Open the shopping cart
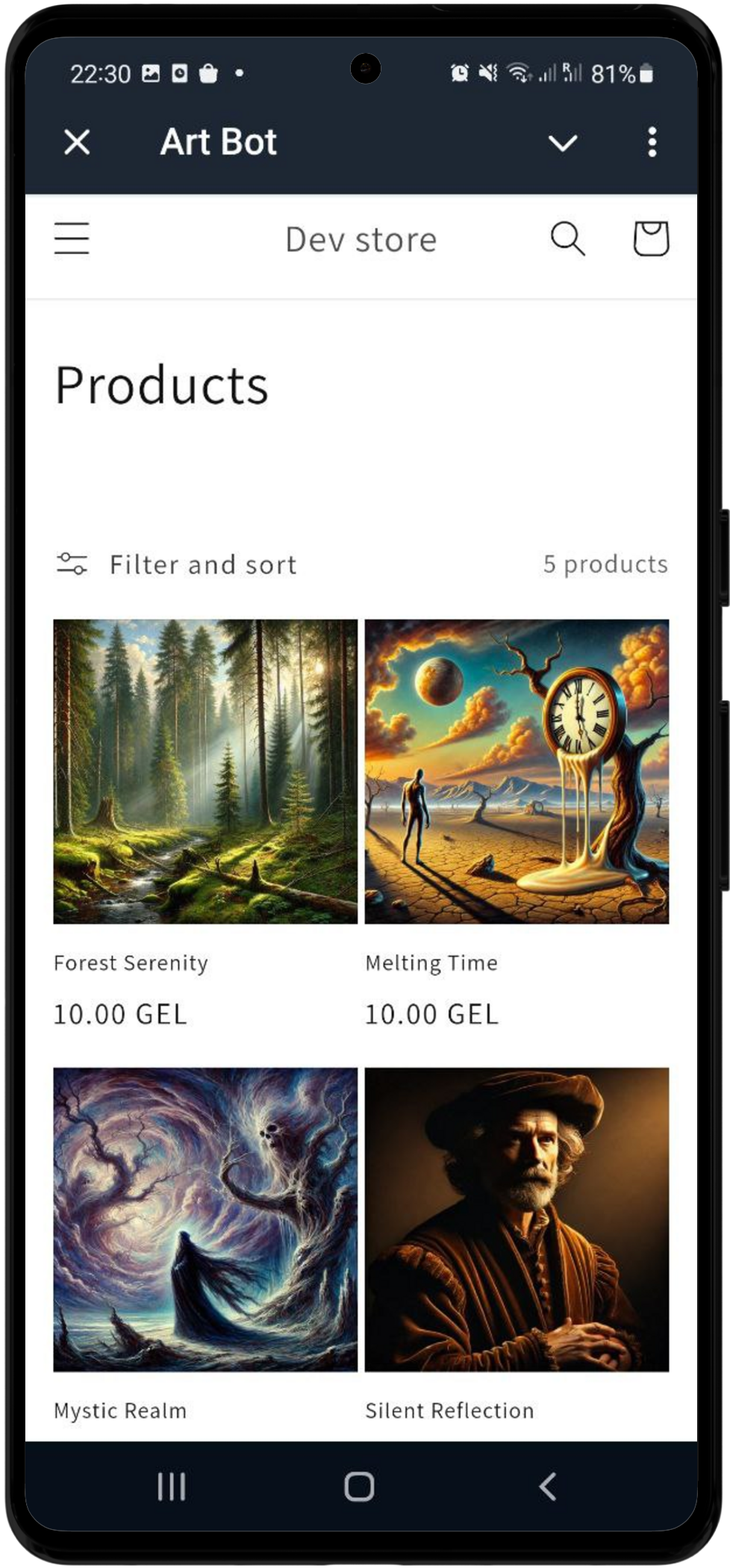 (651, 239)
